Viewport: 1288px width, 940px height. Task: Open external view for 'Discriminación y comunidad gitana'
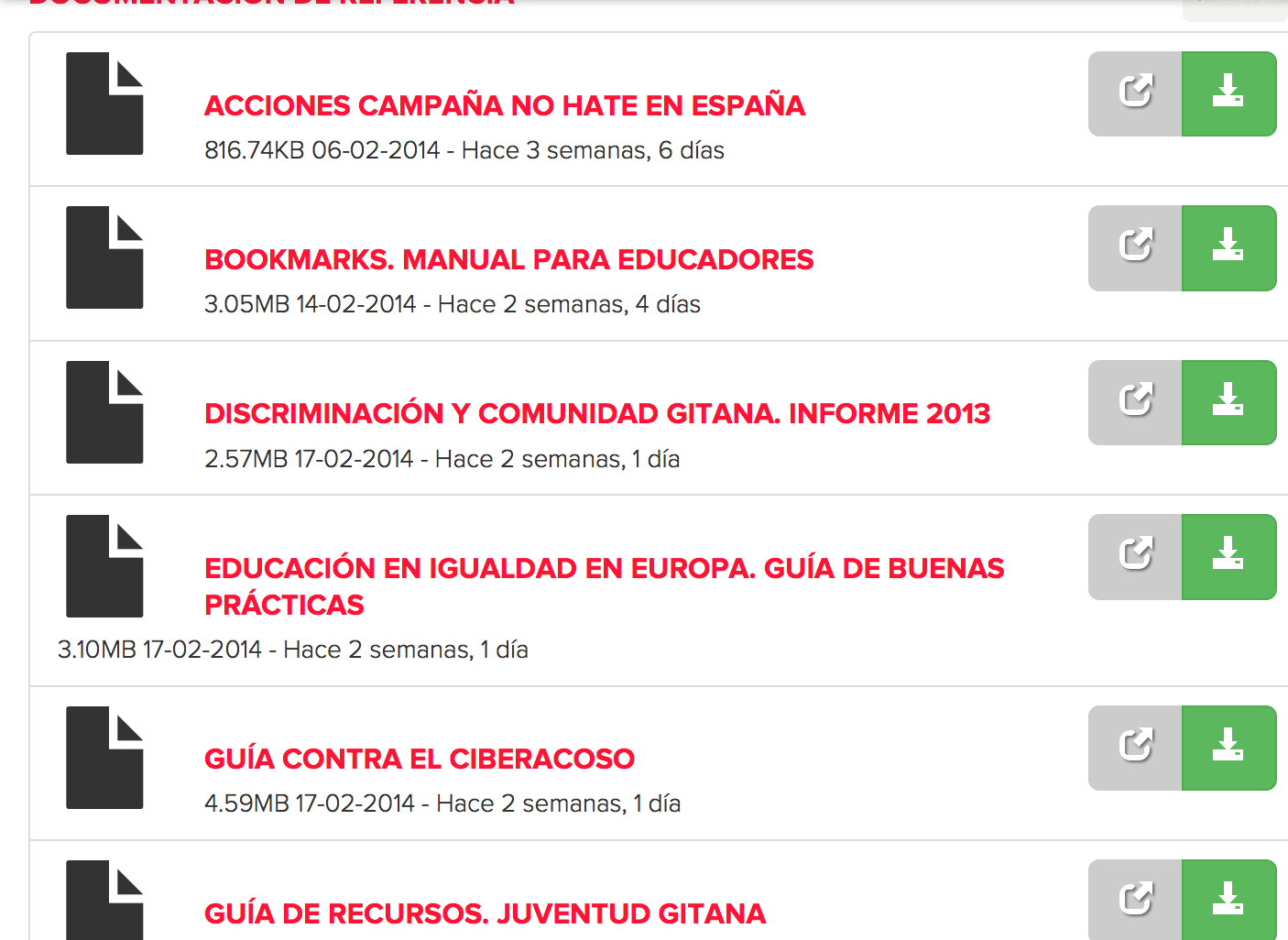tap(1135, 402)
